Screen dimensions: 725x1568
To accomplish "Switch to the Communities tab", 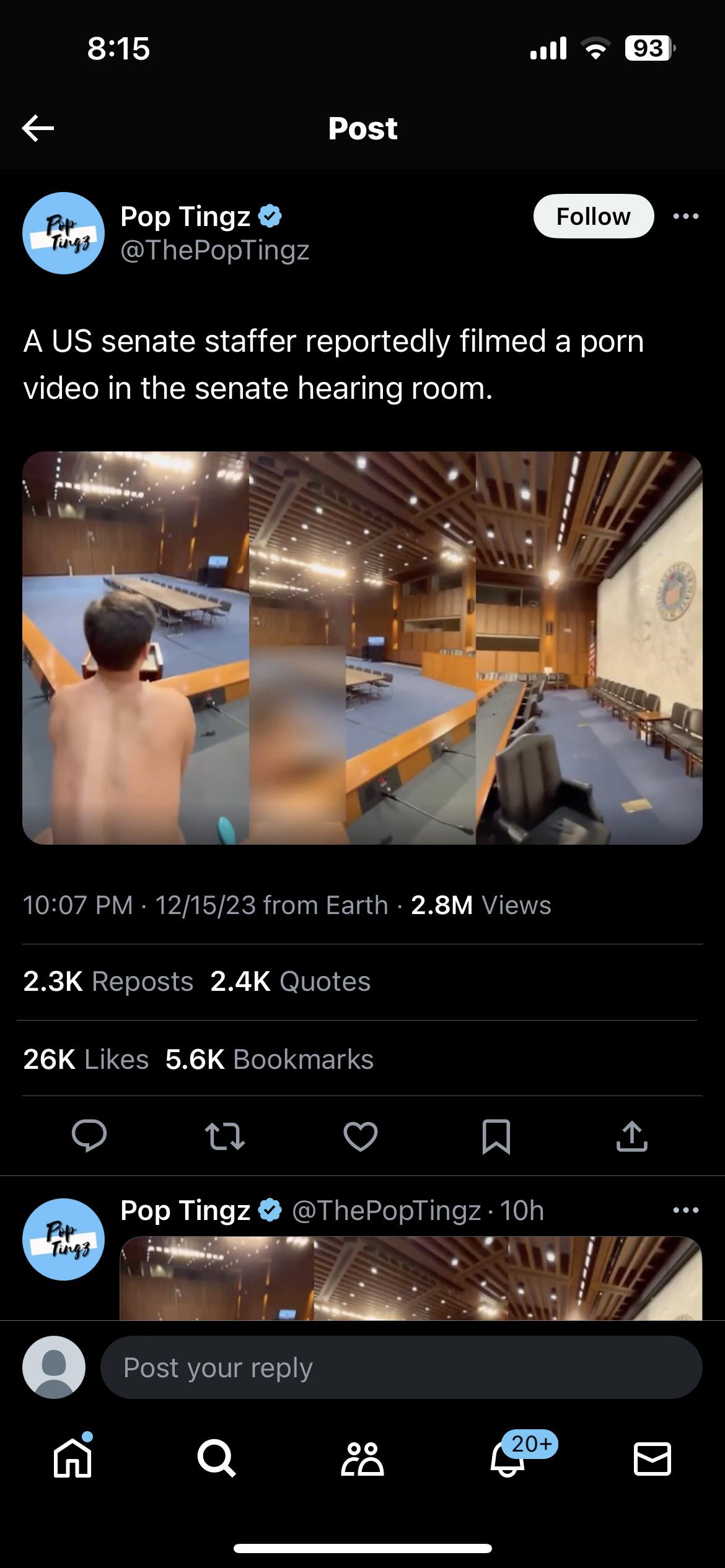I will point(362,1459).
